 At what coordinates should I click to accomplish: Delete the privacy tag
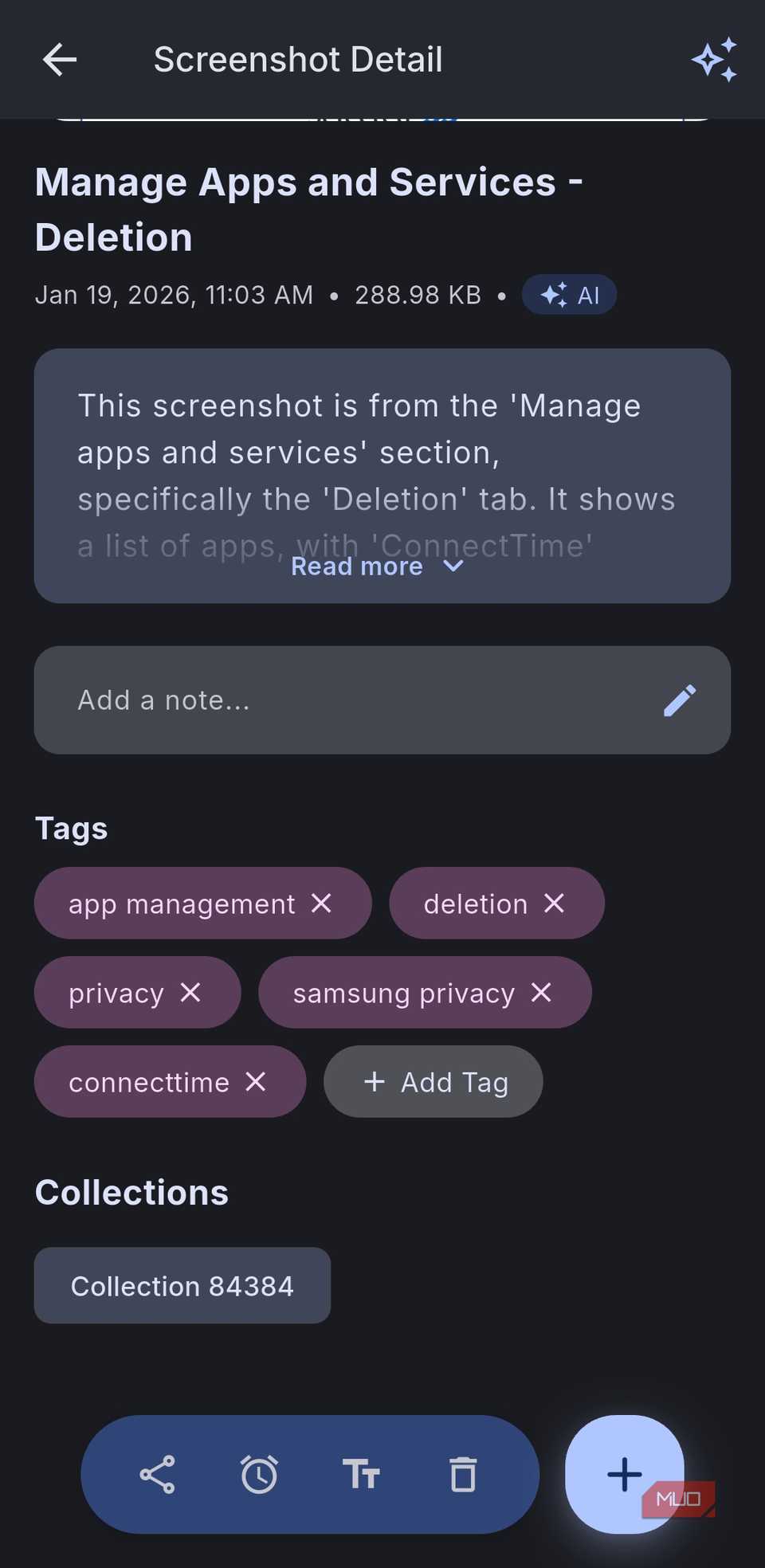190,993
